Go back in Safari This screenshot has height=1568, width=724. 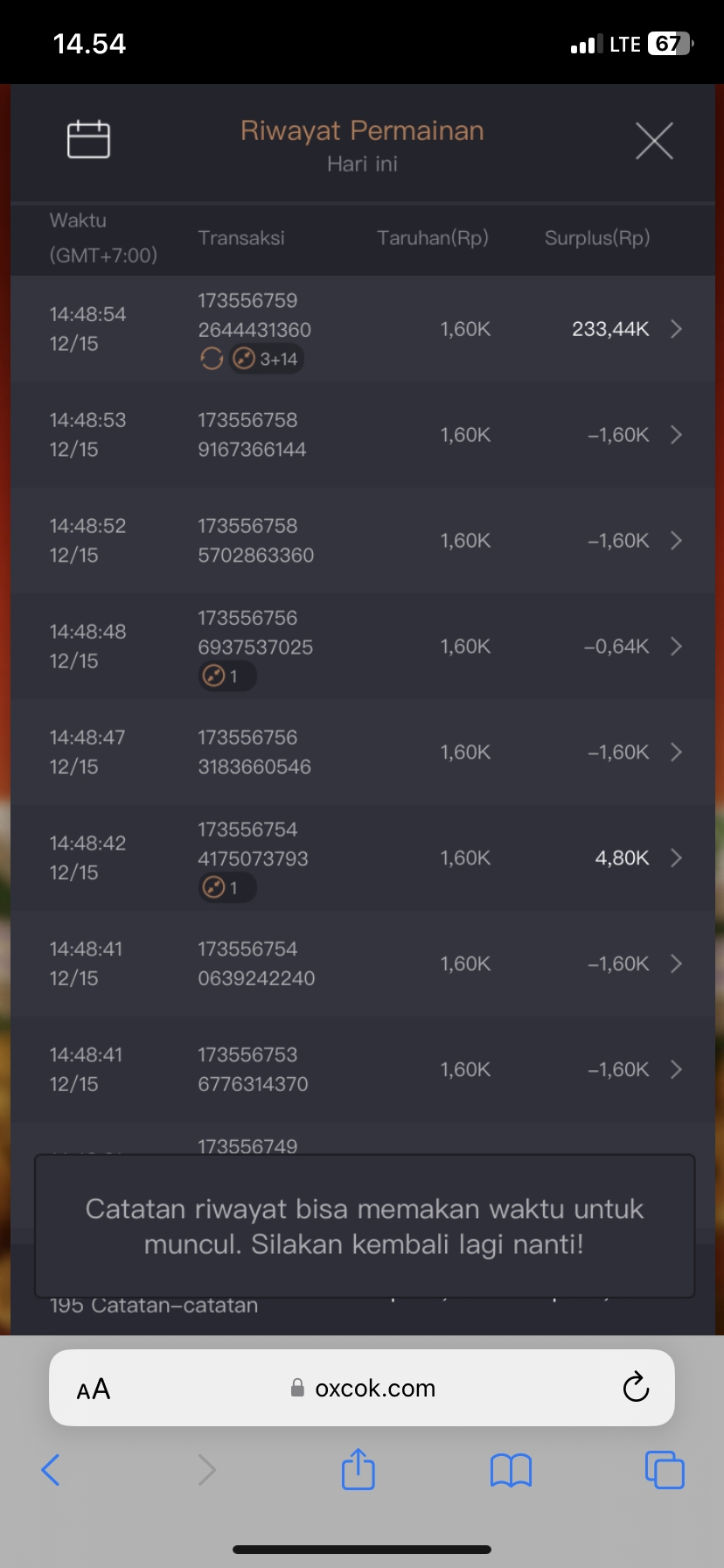click(51, 1470)
